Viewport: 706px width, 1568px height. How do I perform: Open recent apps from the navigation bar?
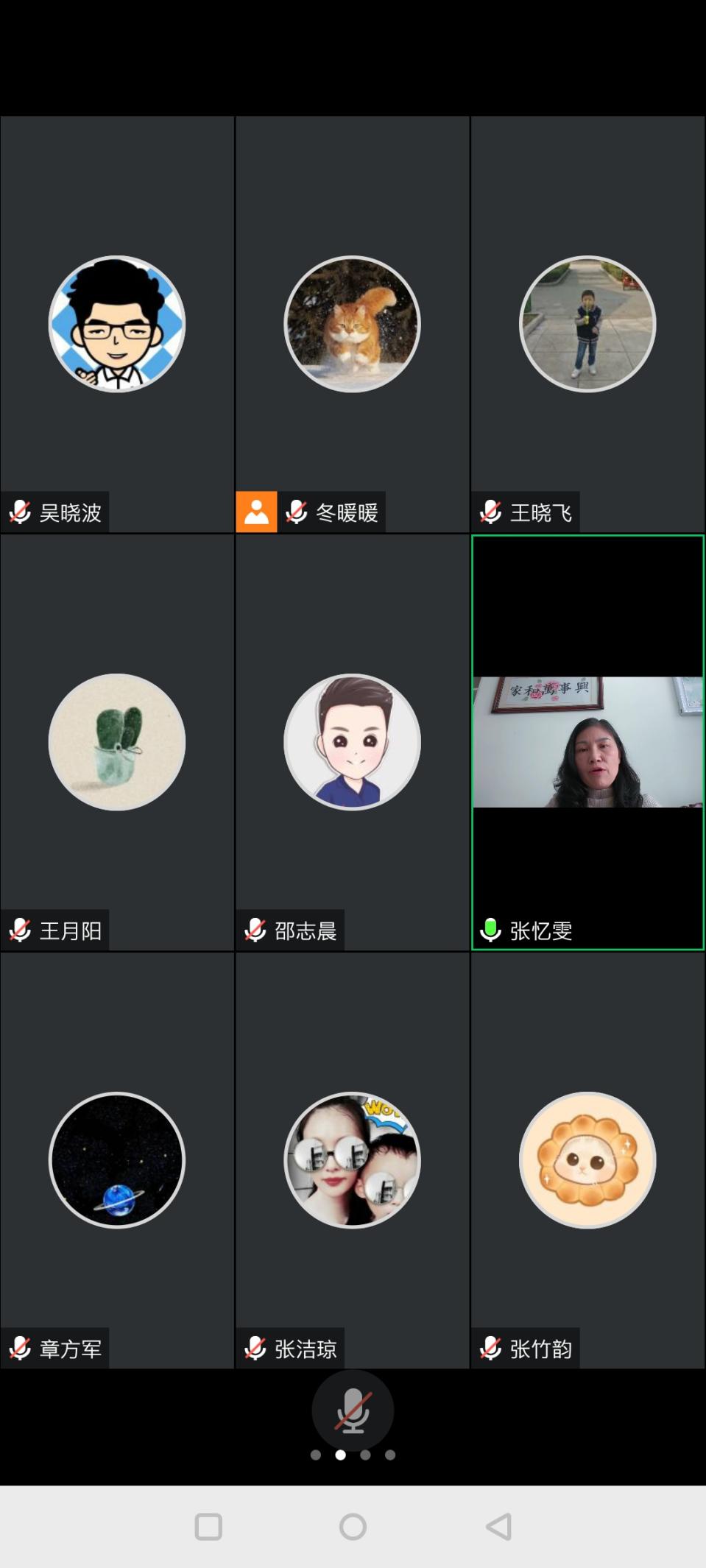(x=208, y=1527)
